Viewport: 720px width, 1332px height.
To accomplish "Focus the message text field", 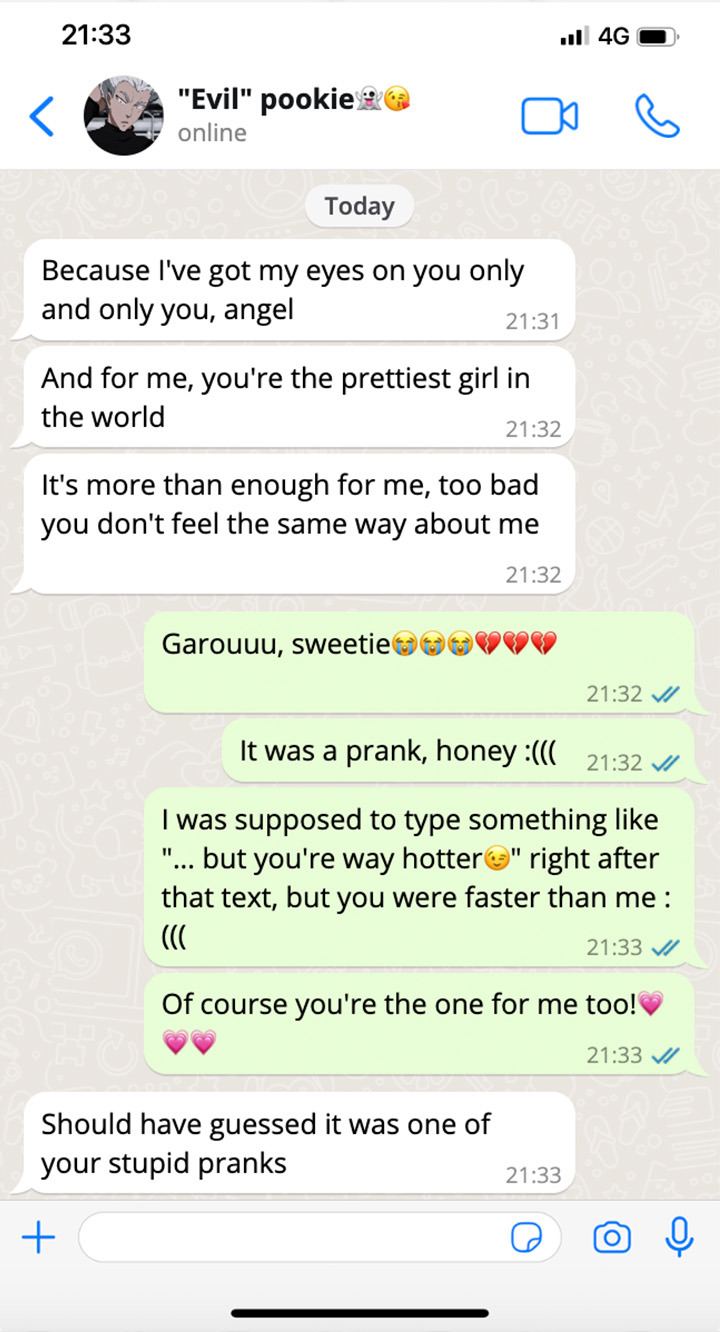I will point(290,1238).
